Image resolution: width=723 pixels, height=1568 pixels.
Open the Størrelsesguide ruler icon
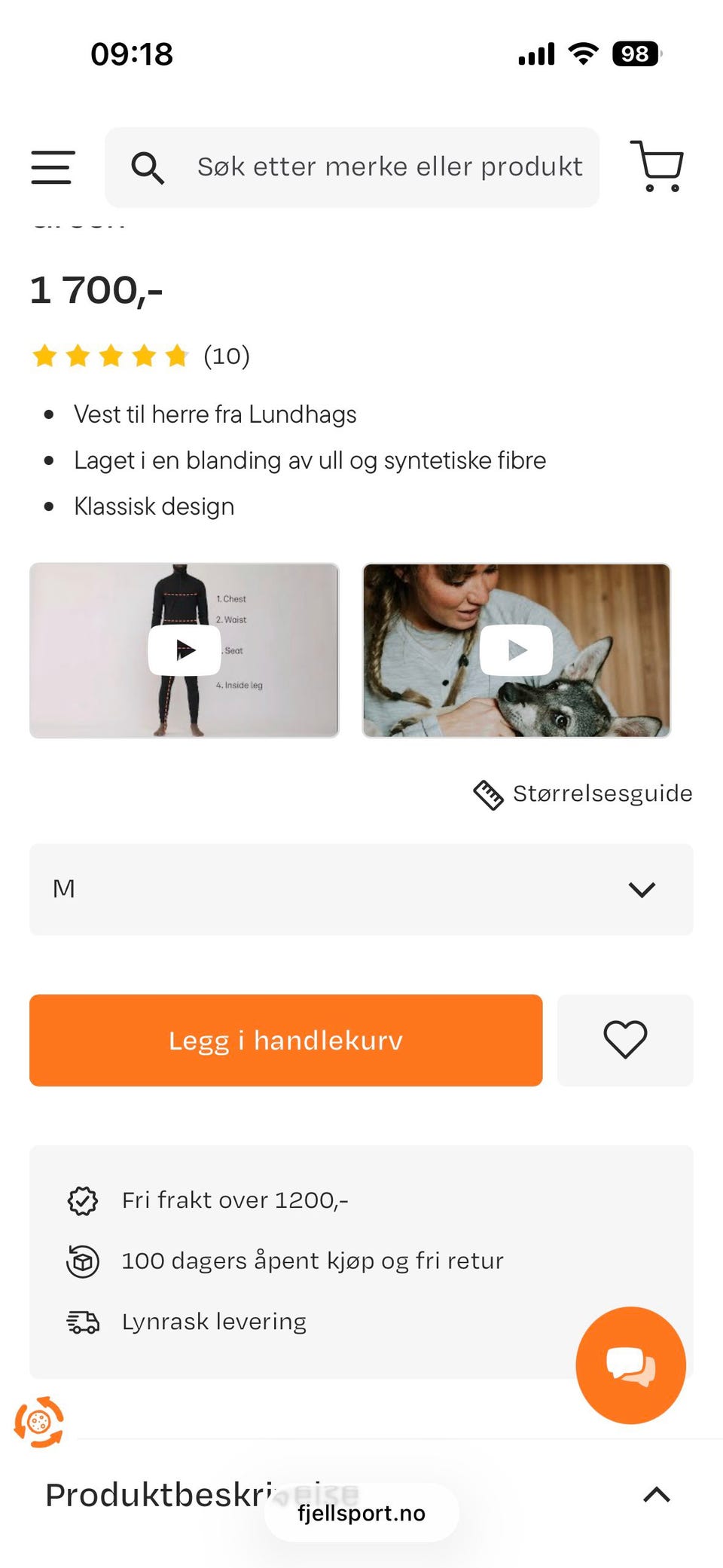(x=488, y=793)
